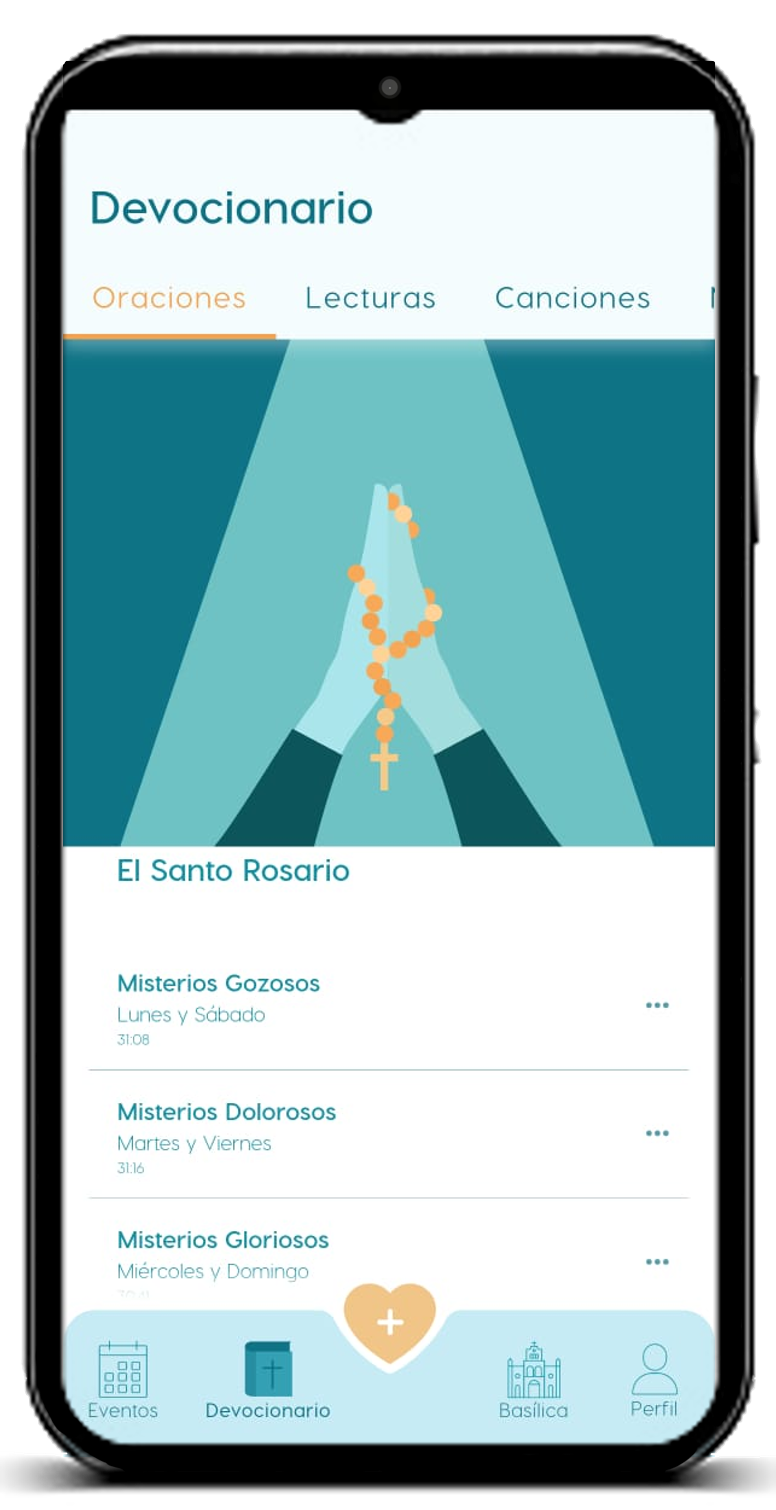The width and height of the screenshot is (776, 1510).
Task: Open options for Misterios Gozosos
Action: 657,1006
